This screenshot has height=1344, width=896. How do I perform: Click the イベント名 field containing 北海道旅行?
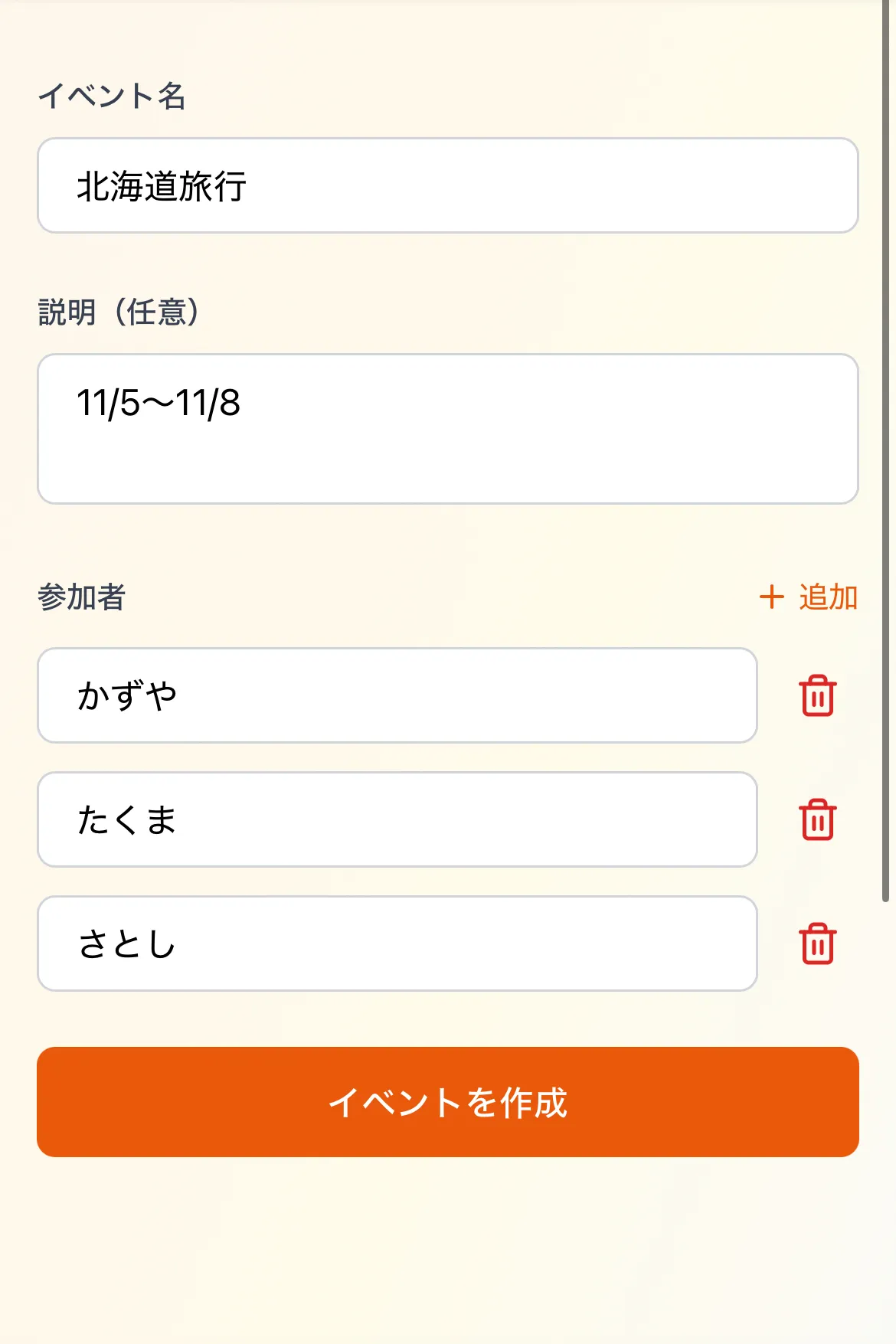[x=448, y=185]
